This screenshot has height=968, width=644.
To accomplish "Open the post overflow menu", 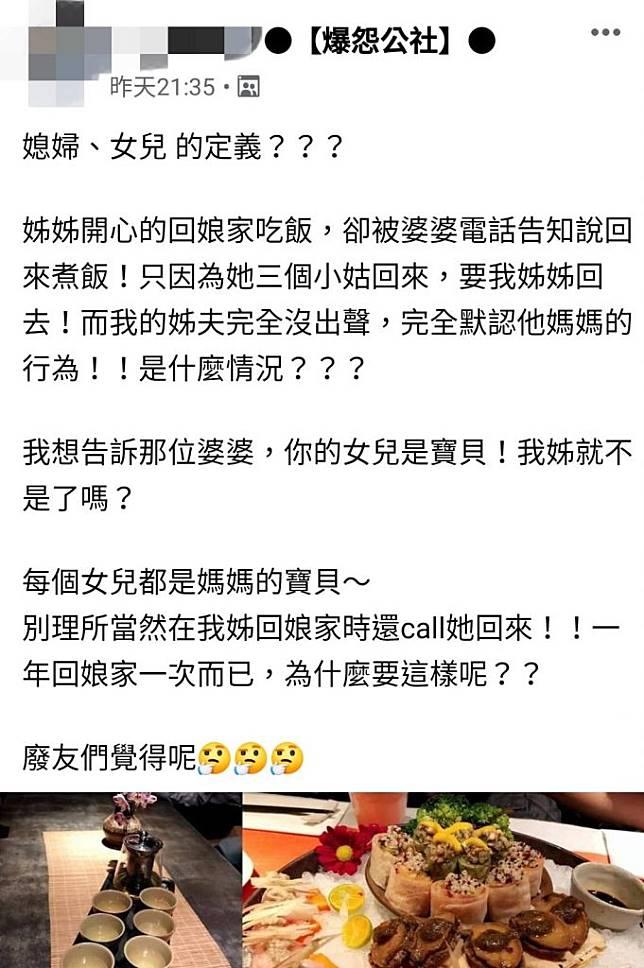I will pos(605,33).
